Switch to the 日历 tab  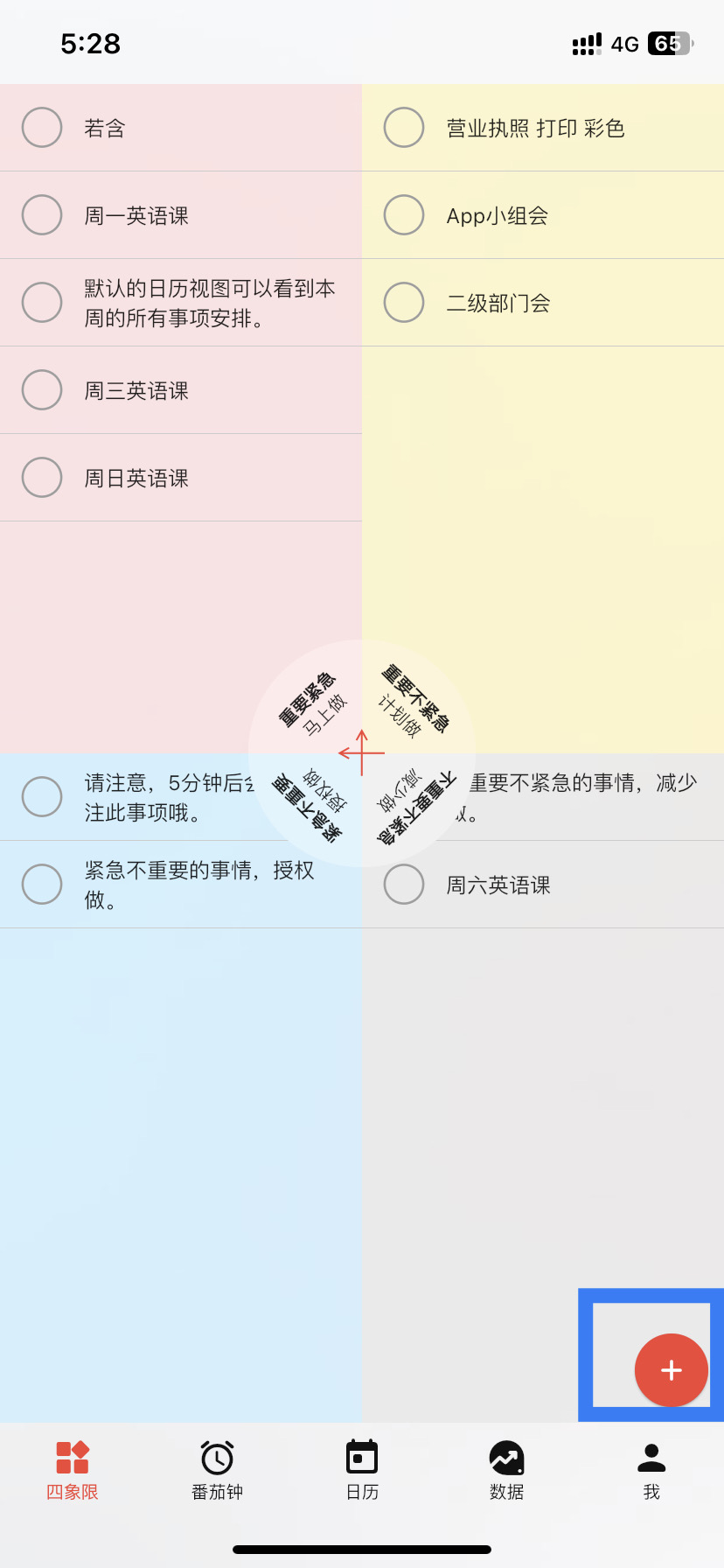362,1470
